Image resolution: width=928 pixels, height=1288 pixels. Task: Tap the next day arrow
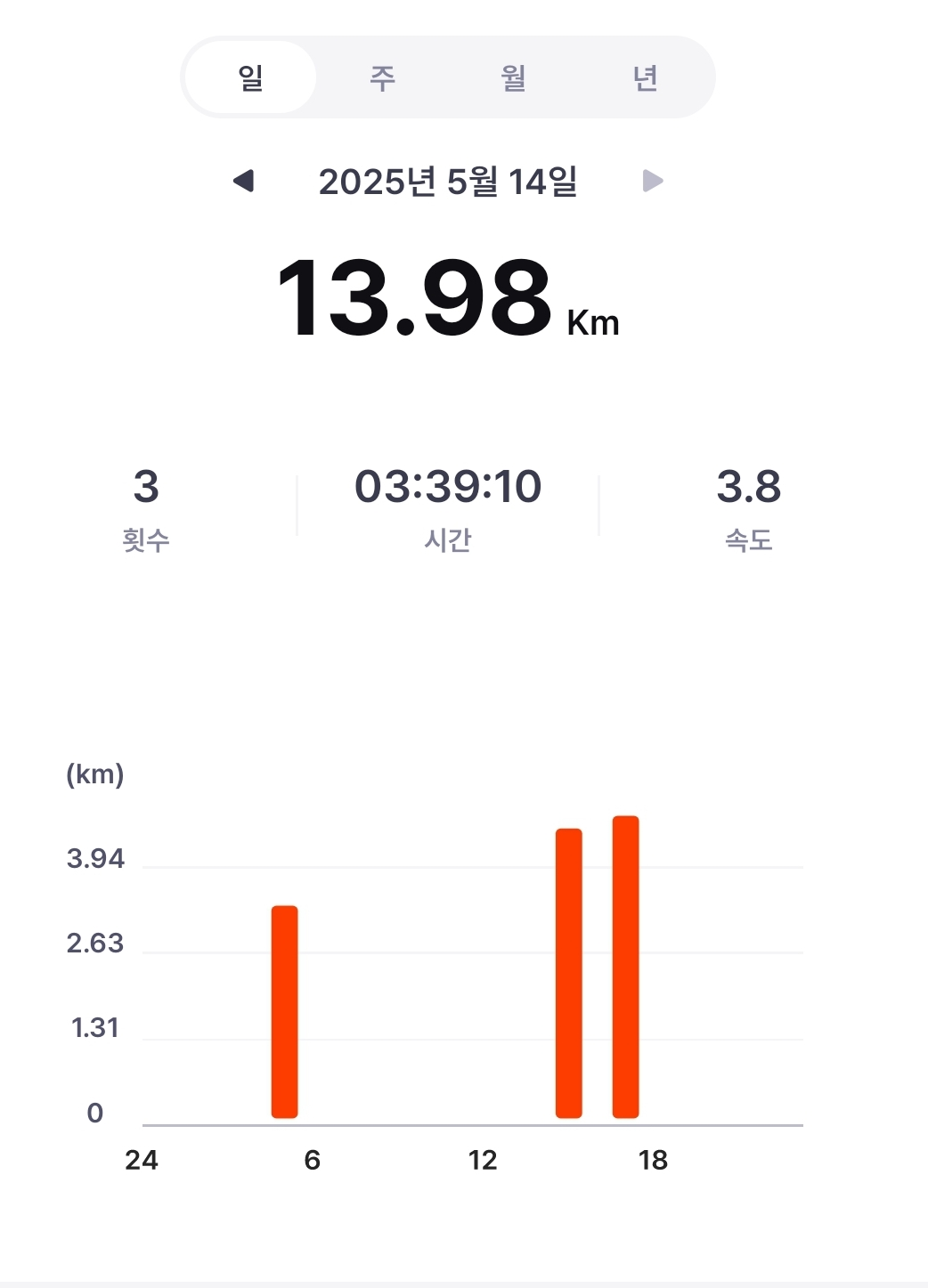click(x=653, y=182)
